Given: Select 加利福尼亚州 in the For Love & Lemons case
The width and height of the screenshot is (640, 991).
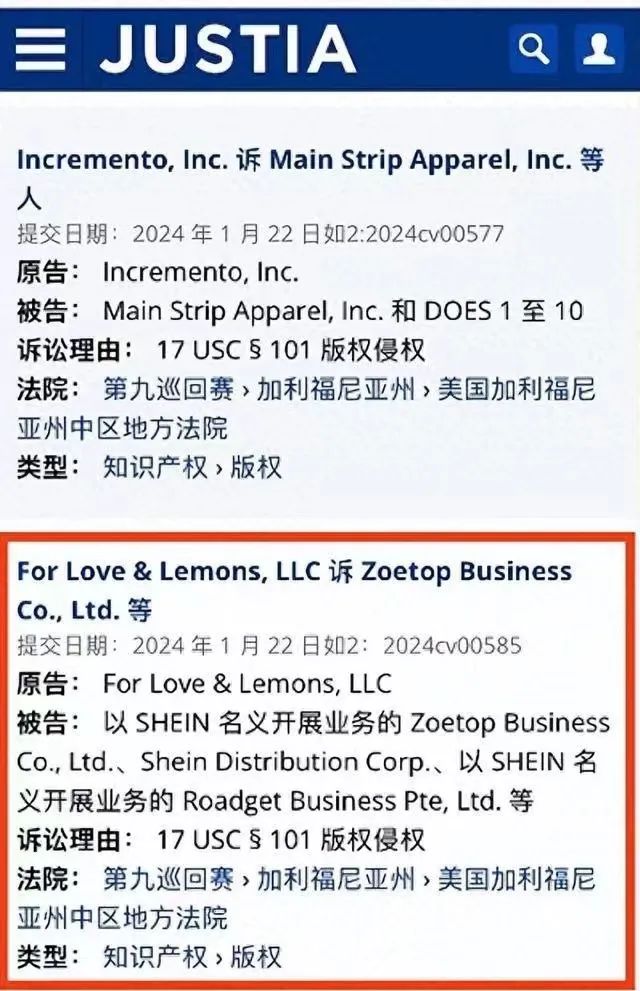Looking at the screenshot, I should 335,879.
